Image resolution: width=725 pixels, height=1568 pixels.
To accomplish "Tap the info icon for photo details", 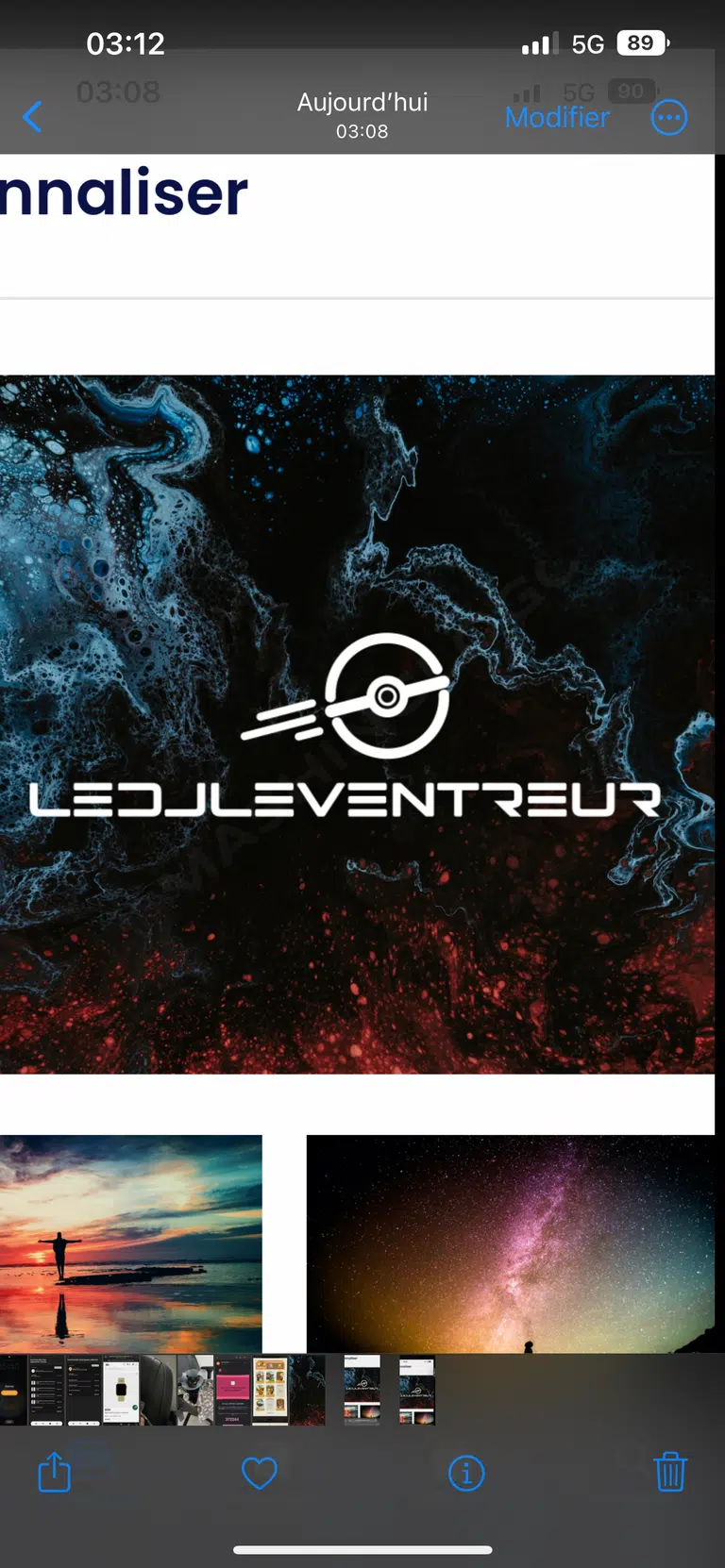I will pos(465,1473).
